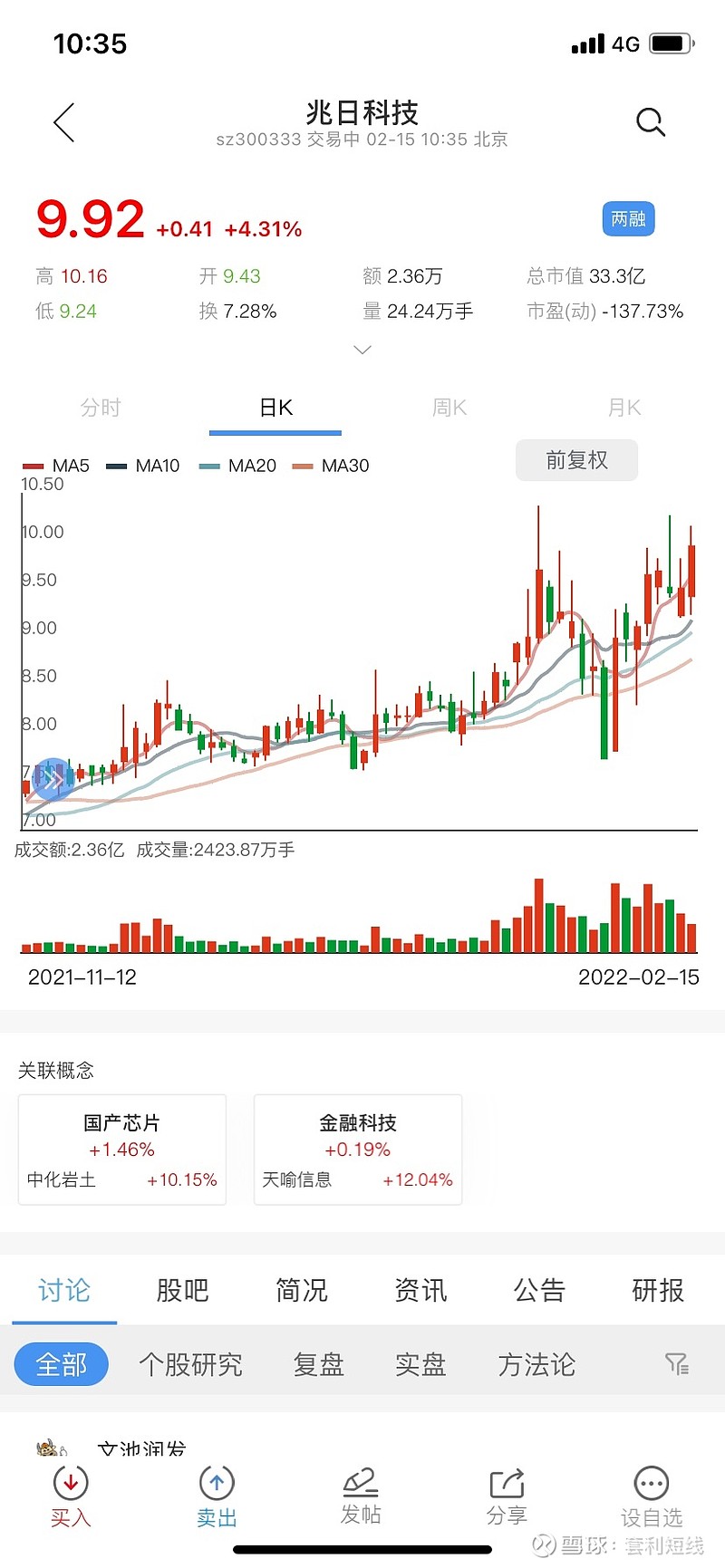Viewport: 725px width, 1568px height.
Task: Switch to the 股吧 tab
Action: tap(182, 1290)
